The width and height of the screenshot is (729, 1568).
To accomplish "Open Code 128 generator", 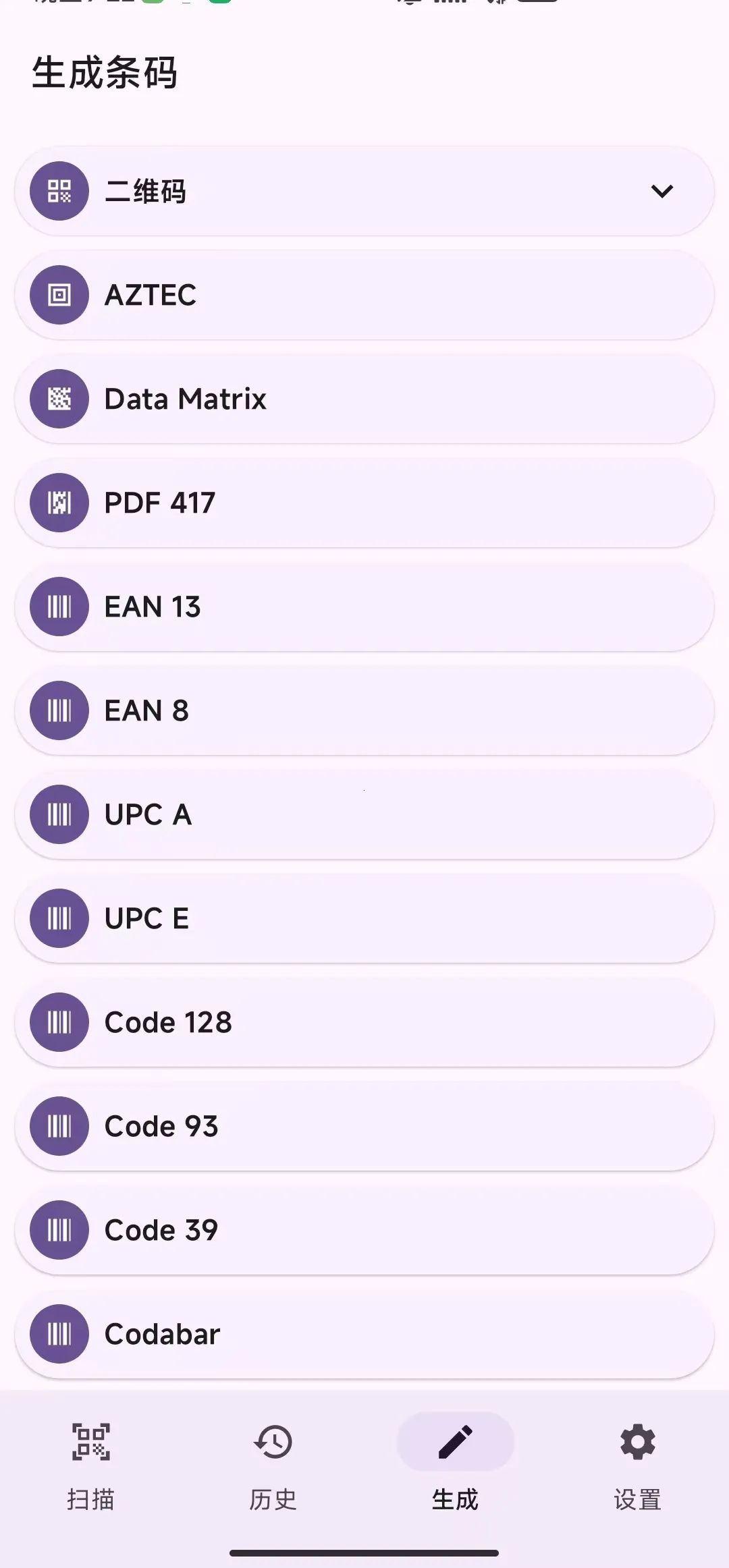I will 364,1022.
